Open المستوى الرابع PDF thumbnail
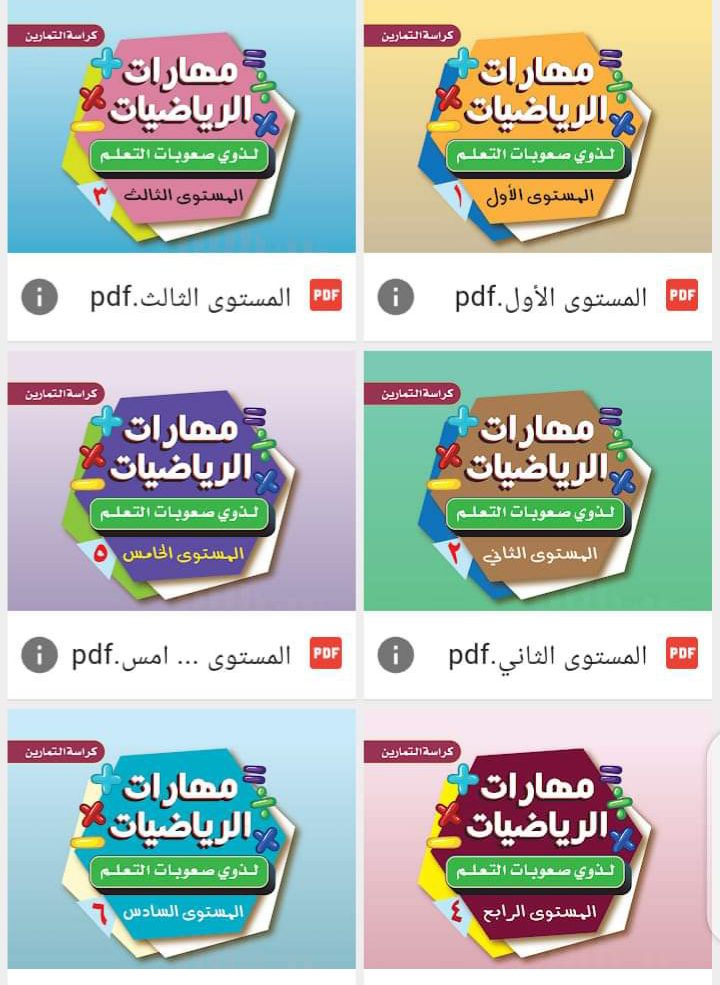The image size is (720, 985). pyautogui.click(x=537, y=838)
